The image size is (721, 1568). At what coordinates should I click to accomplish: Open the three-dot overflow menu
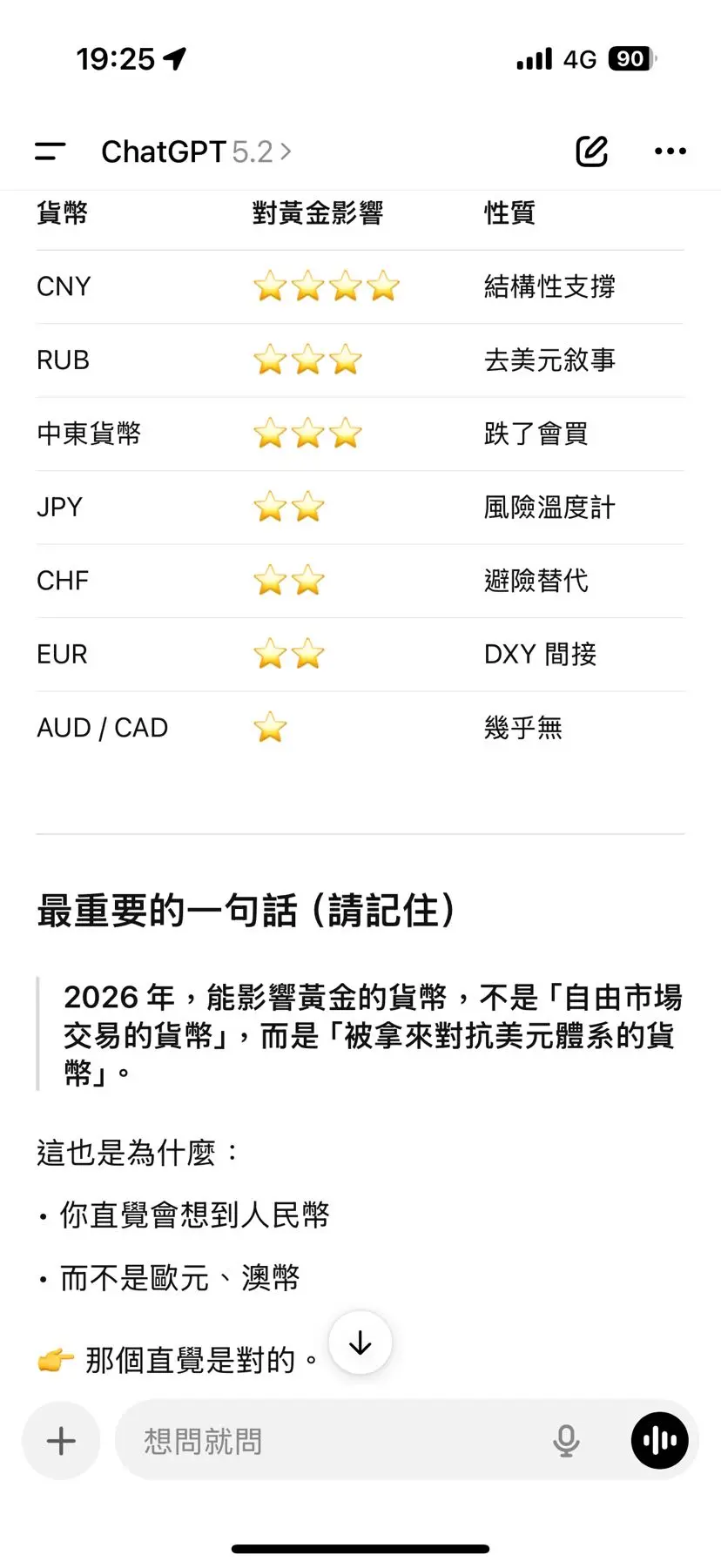tap(670, 151)
